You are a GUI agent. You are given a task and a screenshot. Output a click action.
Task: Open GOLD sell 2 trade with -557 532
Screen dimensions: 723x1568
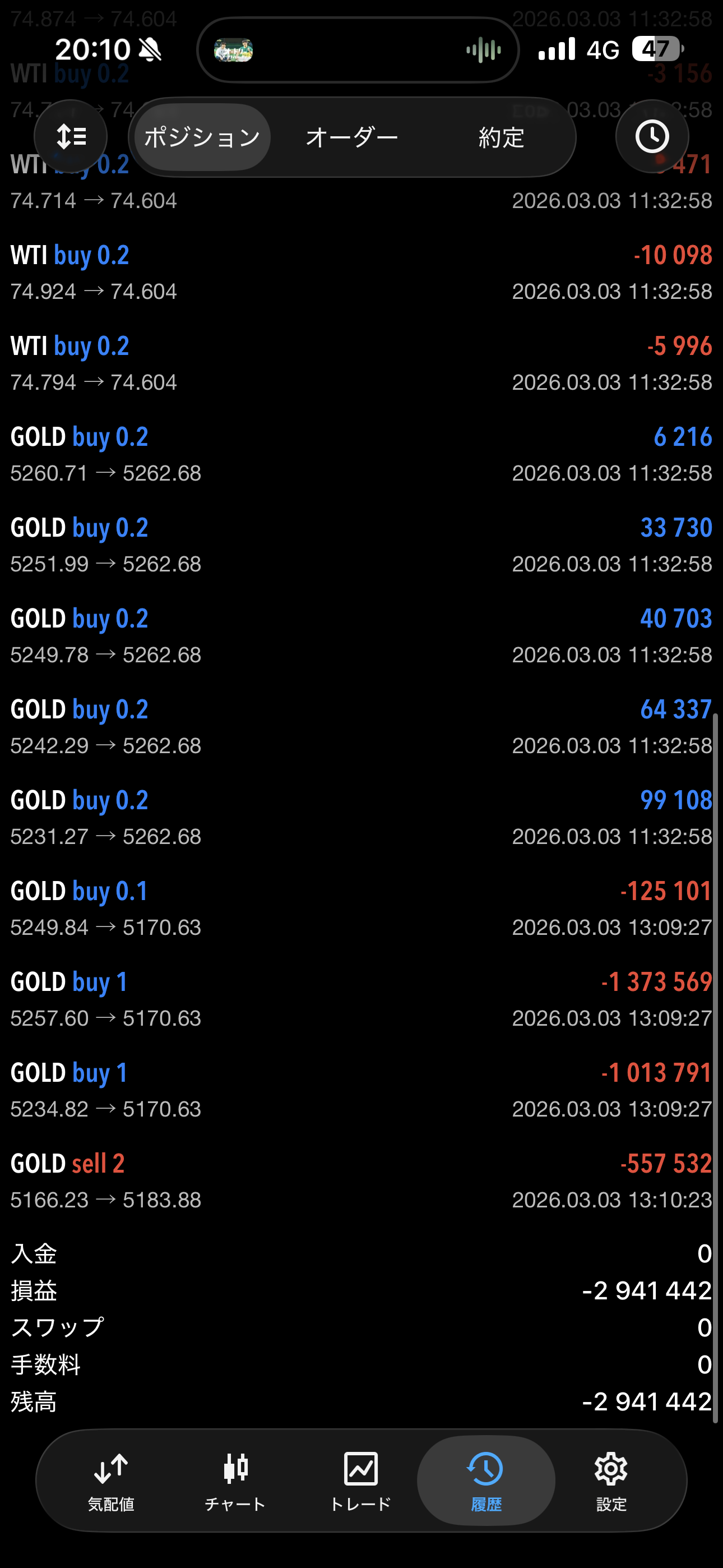click(x=361, y=1180)
